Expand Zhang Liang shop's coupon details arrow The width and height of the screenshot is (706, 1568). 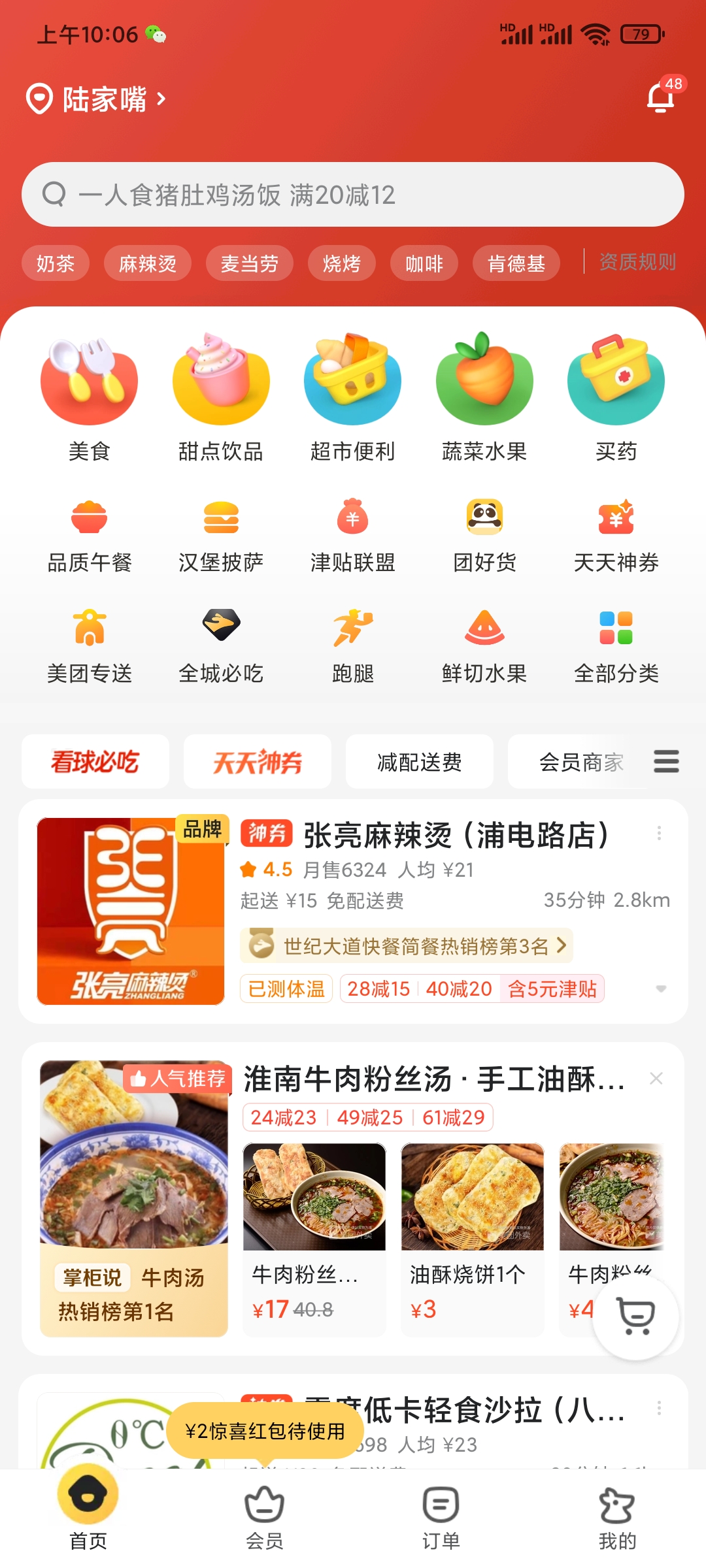662,989
